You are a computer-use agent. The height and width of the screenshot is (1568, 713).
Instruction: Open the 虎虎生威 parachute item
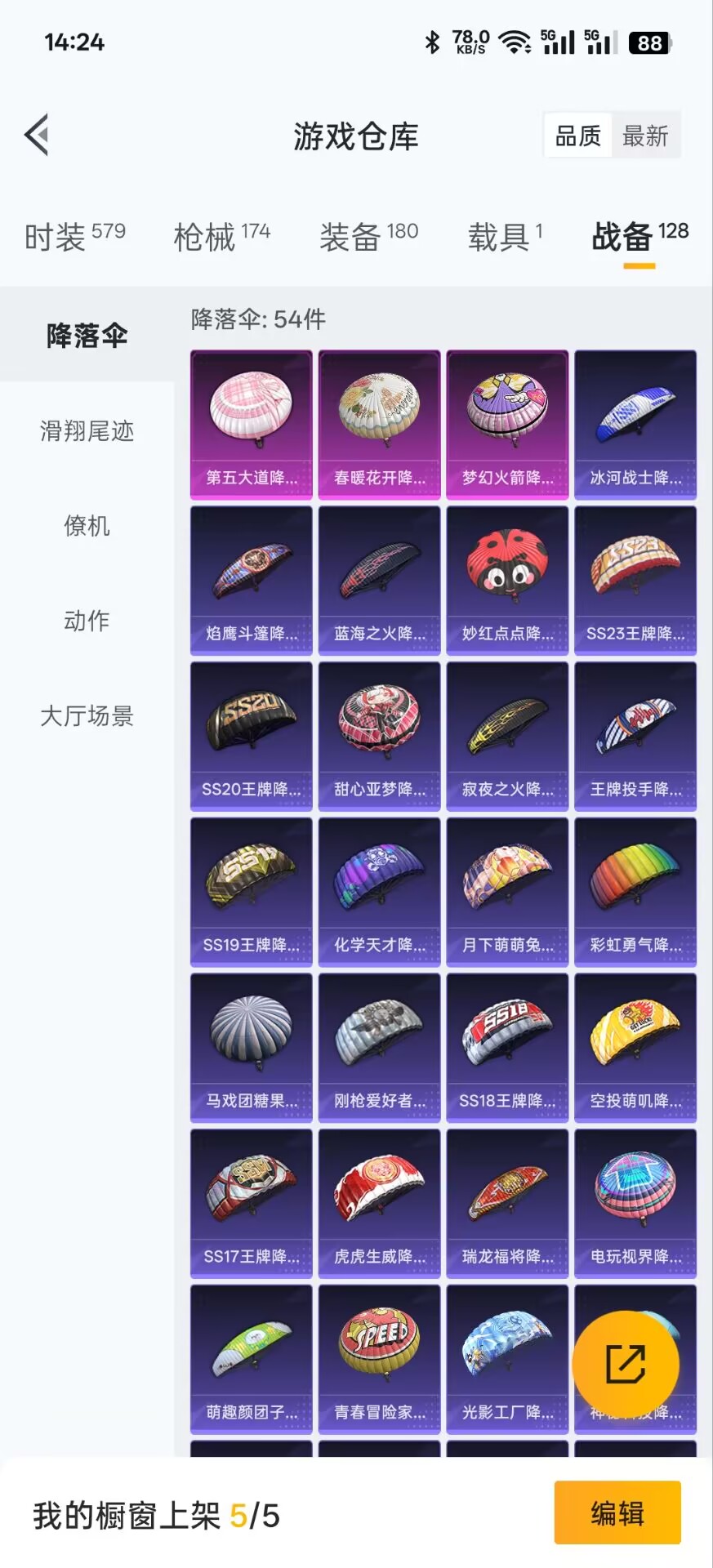pyautogui.click(x=379, y=1204)
